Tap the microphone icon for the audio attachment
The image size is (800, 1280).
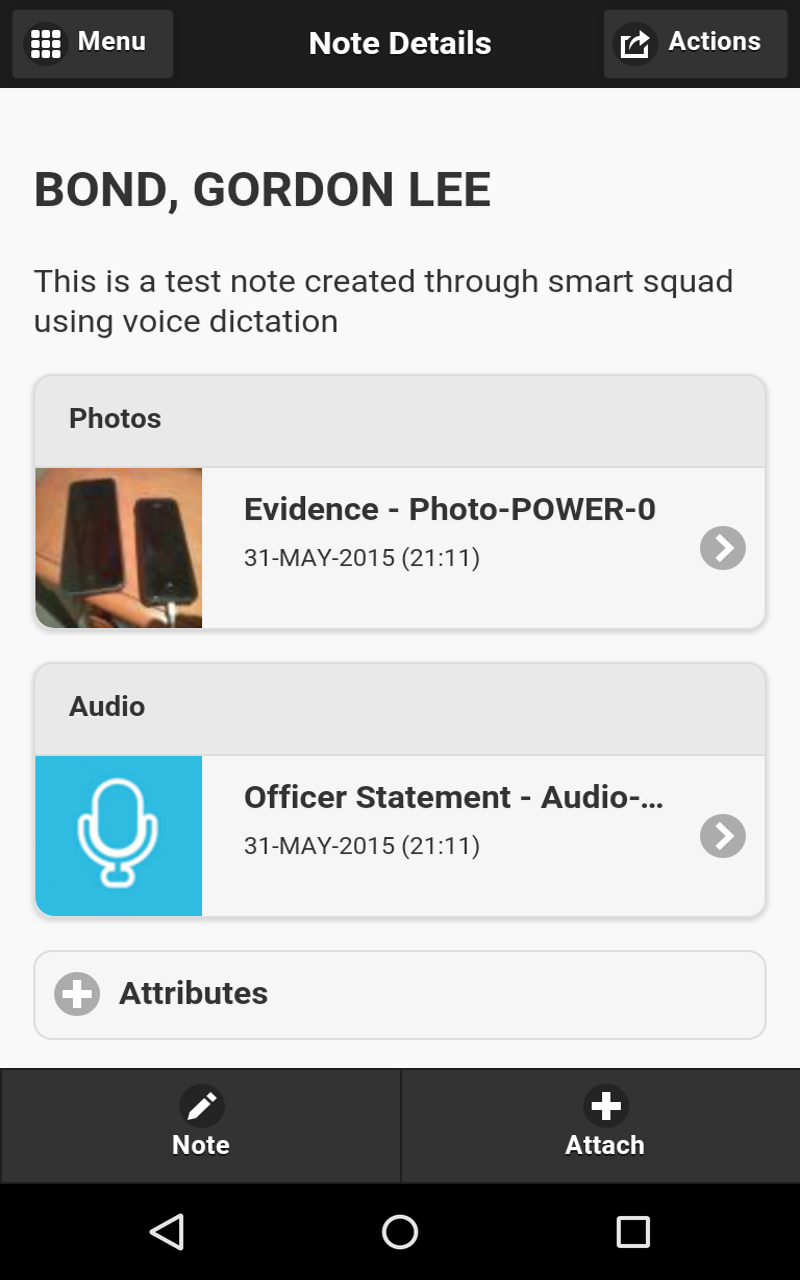118,835
